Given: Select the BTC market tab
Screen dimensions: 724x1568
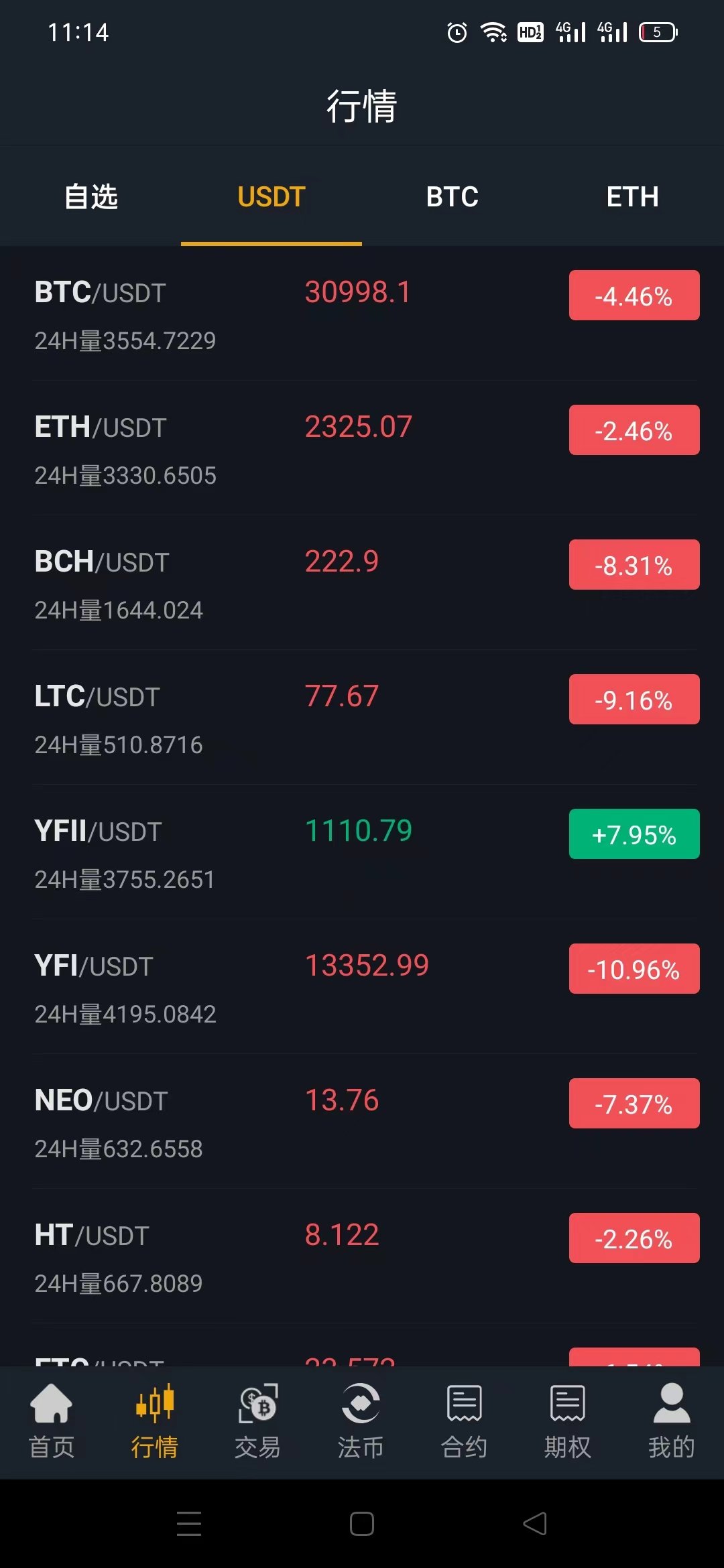Looking at the screenshot, I should click(x=452, y=197).
